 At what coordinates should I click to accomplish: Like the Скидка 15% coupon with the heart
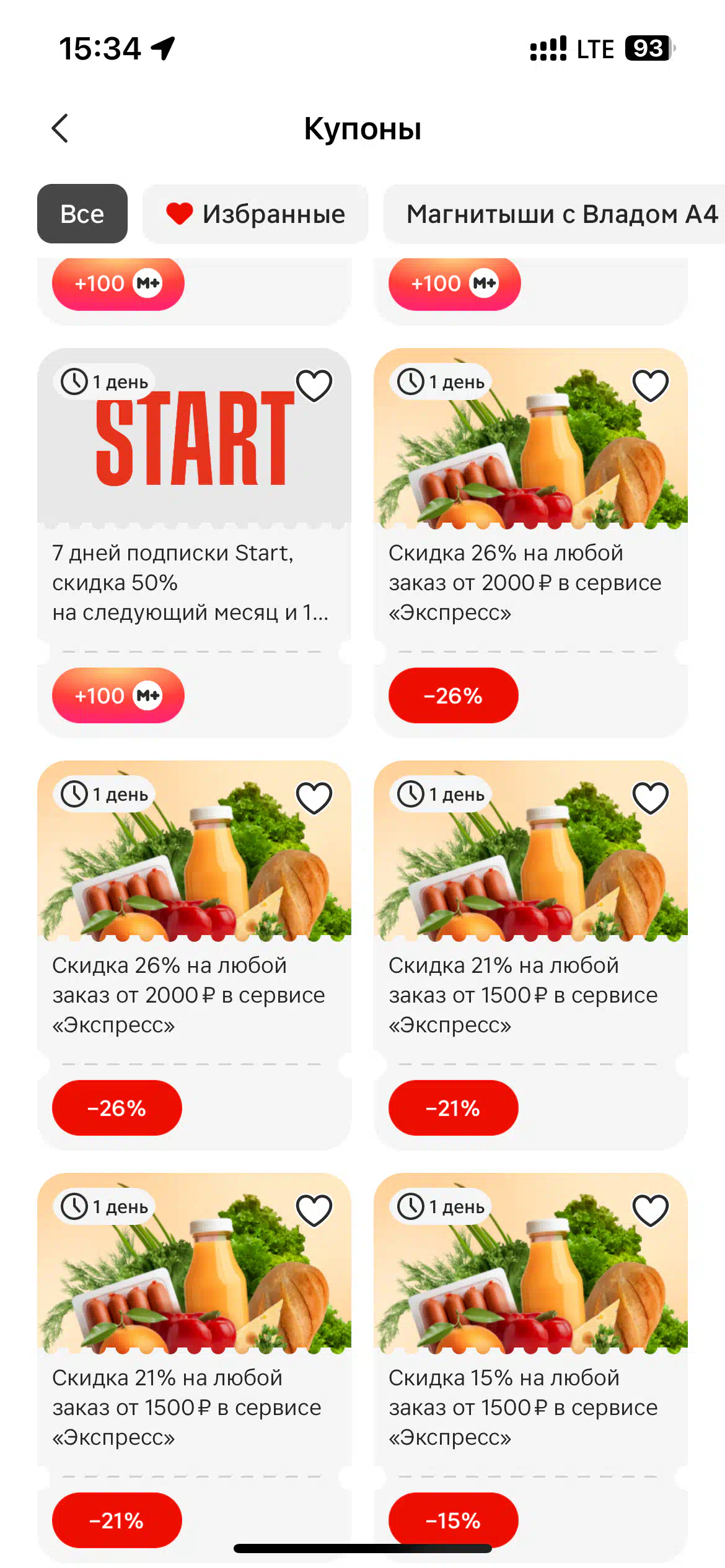(x=651, y=1210)
